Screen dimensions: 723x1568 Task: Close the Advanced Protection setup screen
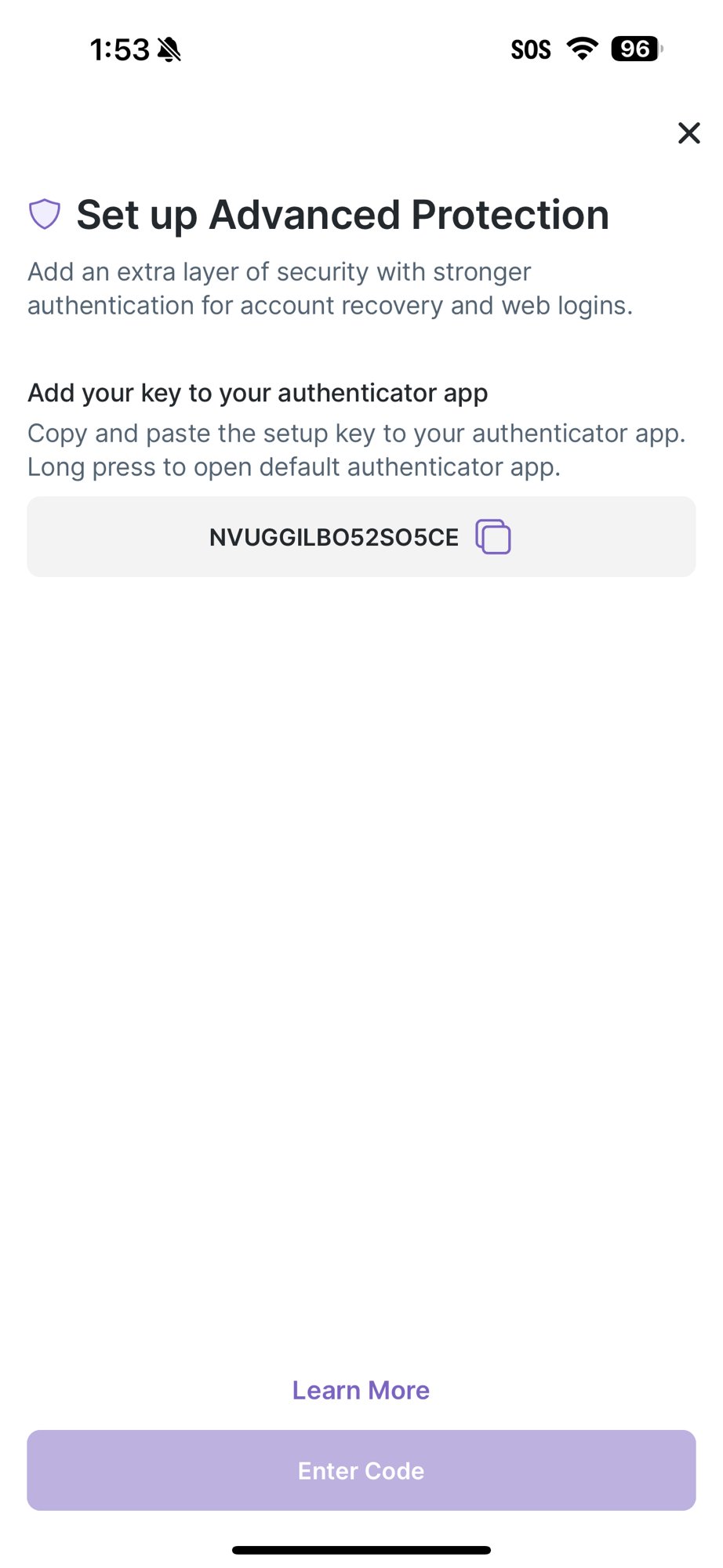pyautogui.click(x=688, y=133)
